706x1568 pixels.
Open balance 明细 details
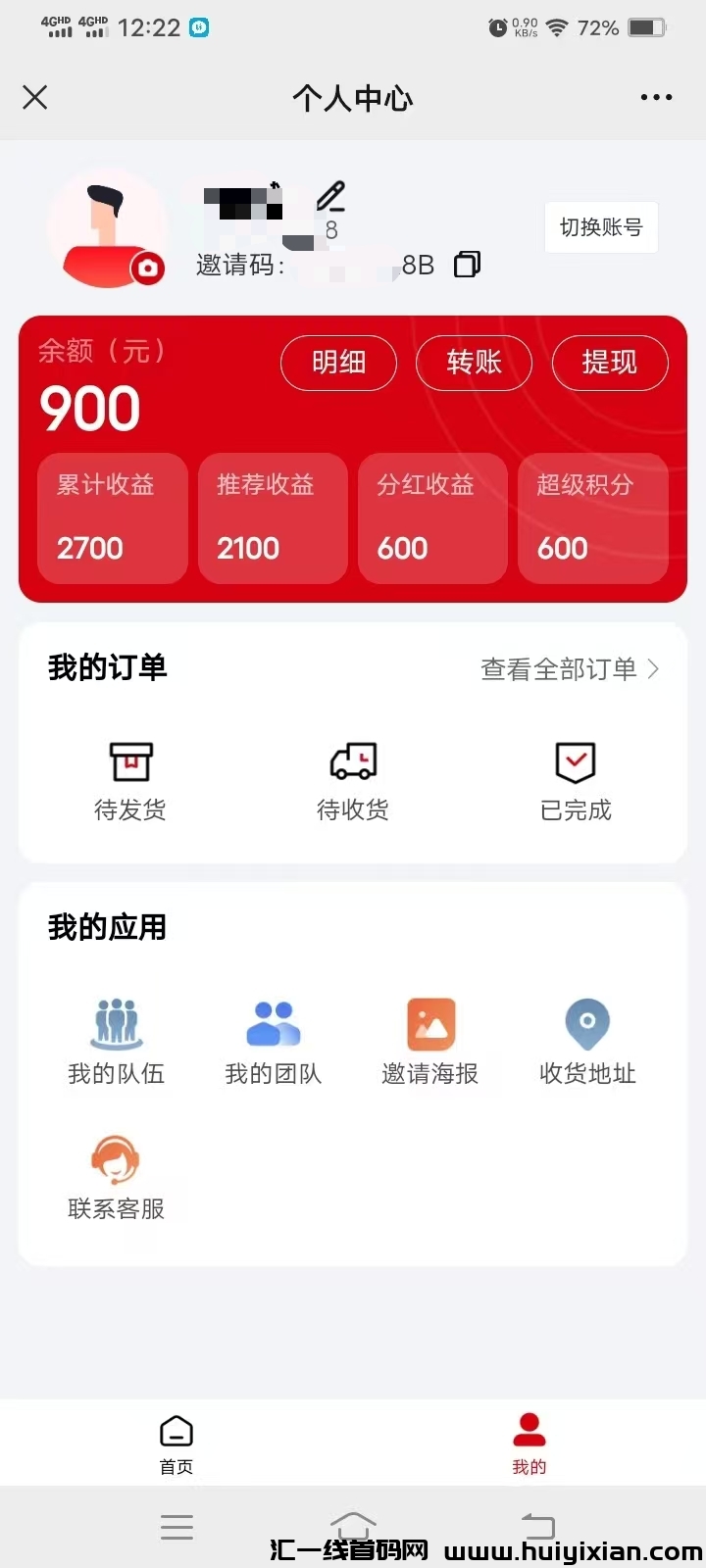pos(338,363)
